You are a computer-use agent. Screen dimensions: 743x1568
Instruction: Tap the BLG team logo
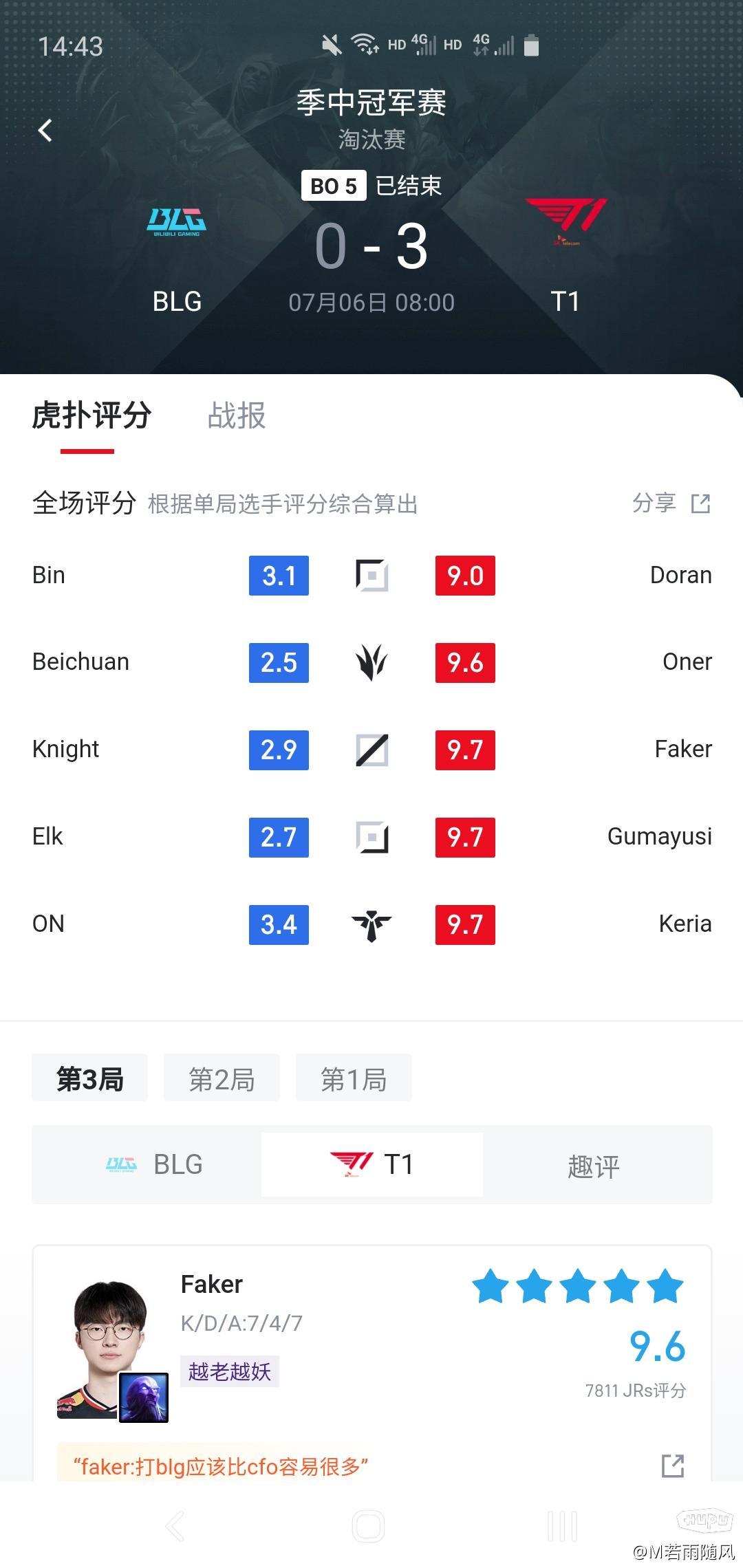point(175,221)
